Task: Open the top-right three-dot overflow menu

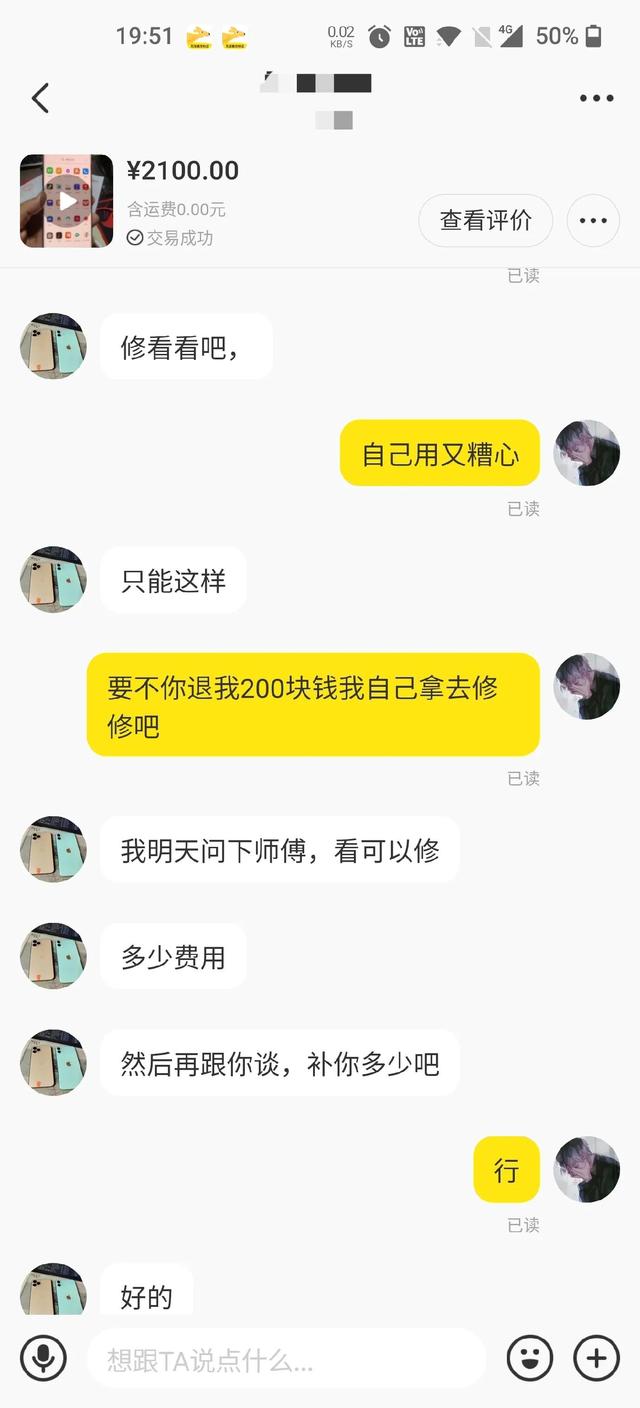Action: (596, 98)
